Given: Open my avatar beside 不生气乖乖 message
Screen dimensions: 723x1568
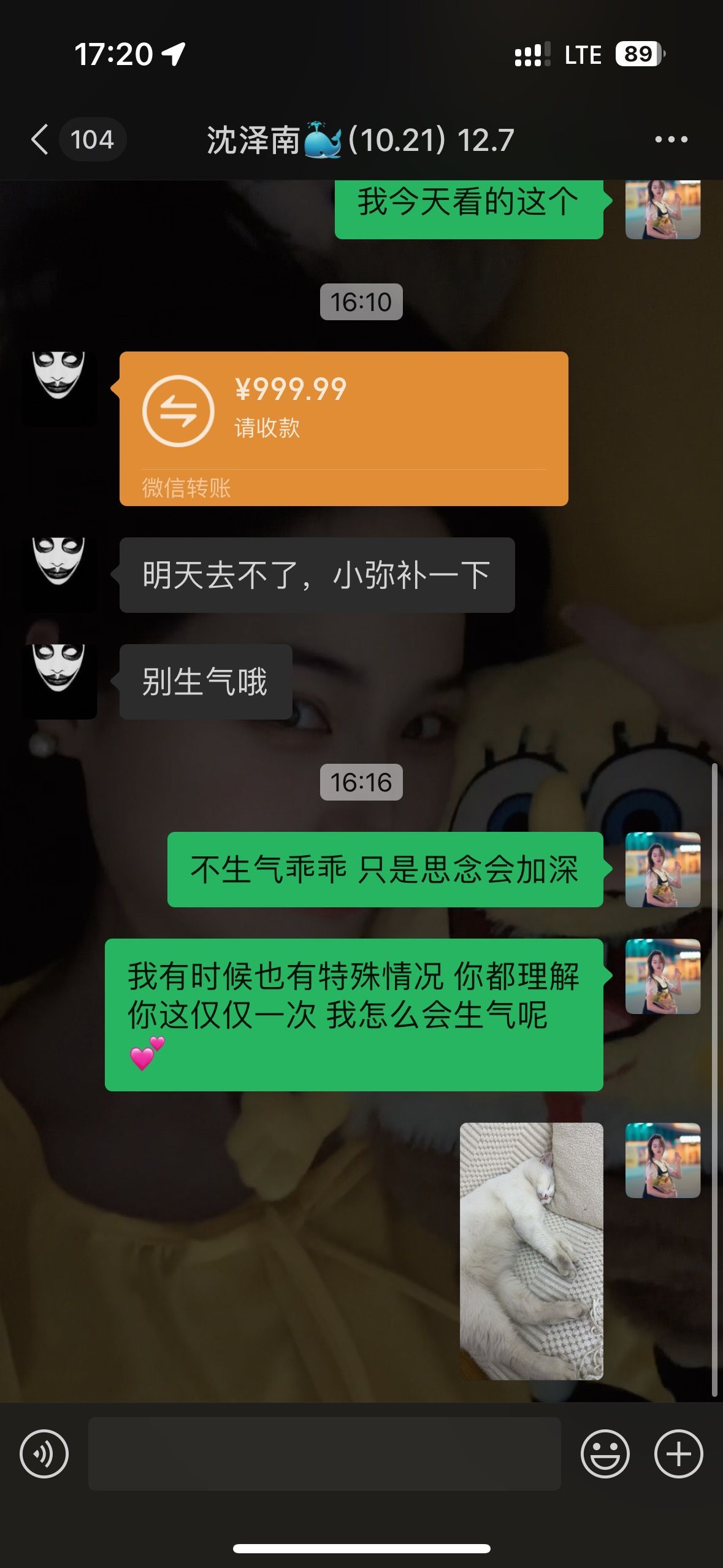Looking at the screenshot, I should (x=663, y=869).
